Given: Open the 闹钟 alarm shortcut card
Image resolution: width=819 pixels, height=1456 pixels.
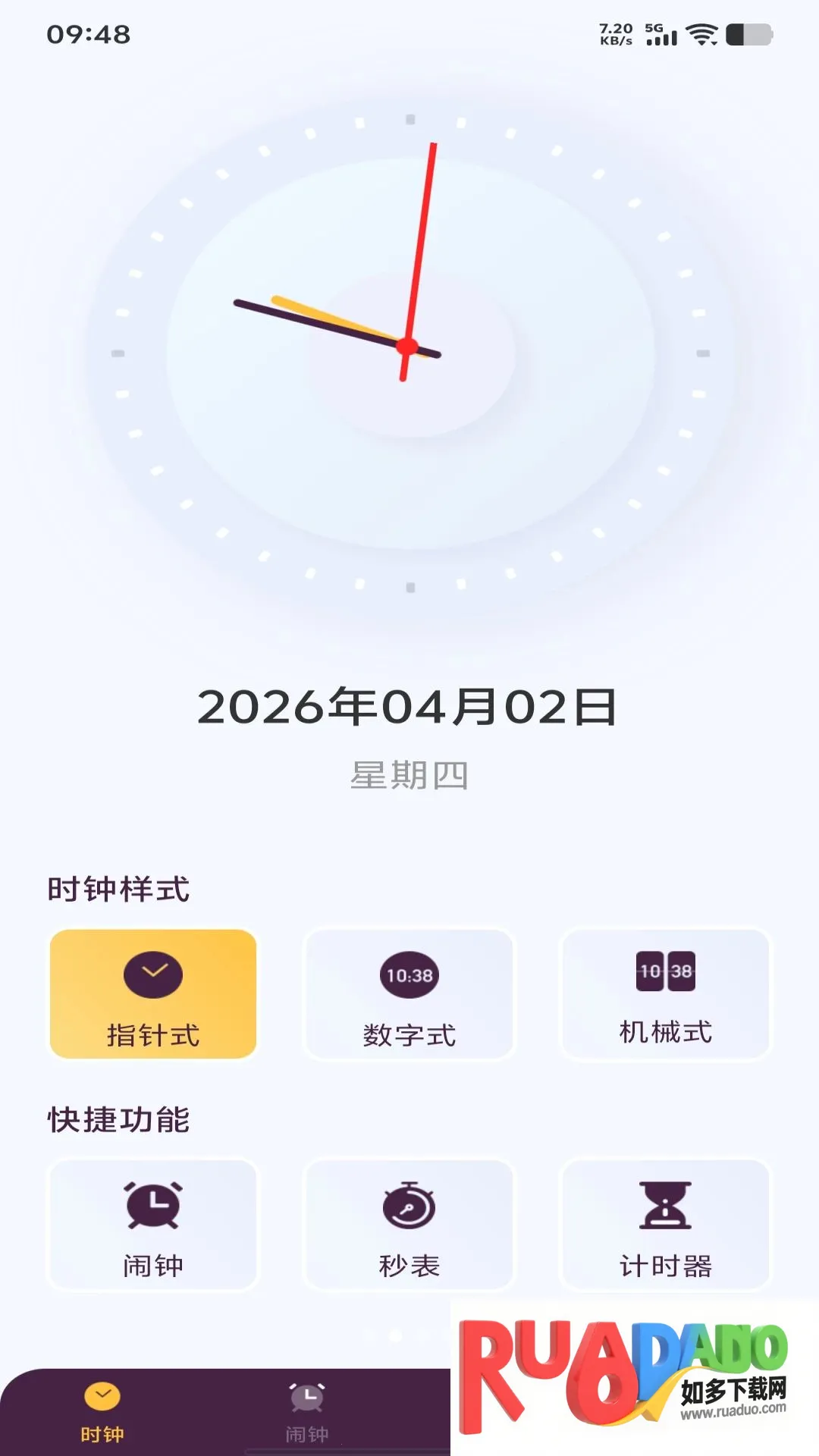Looking at the screenshot, I should tap(153, 1225).
